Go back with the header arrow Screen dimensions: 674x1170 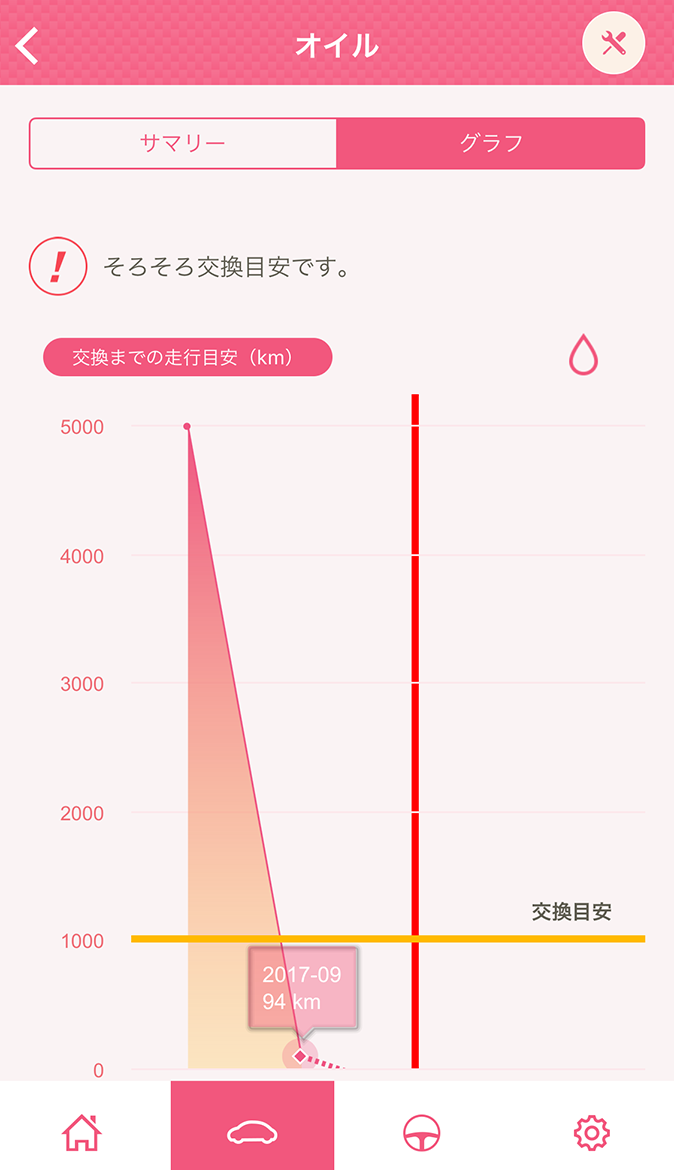point(28,46)
